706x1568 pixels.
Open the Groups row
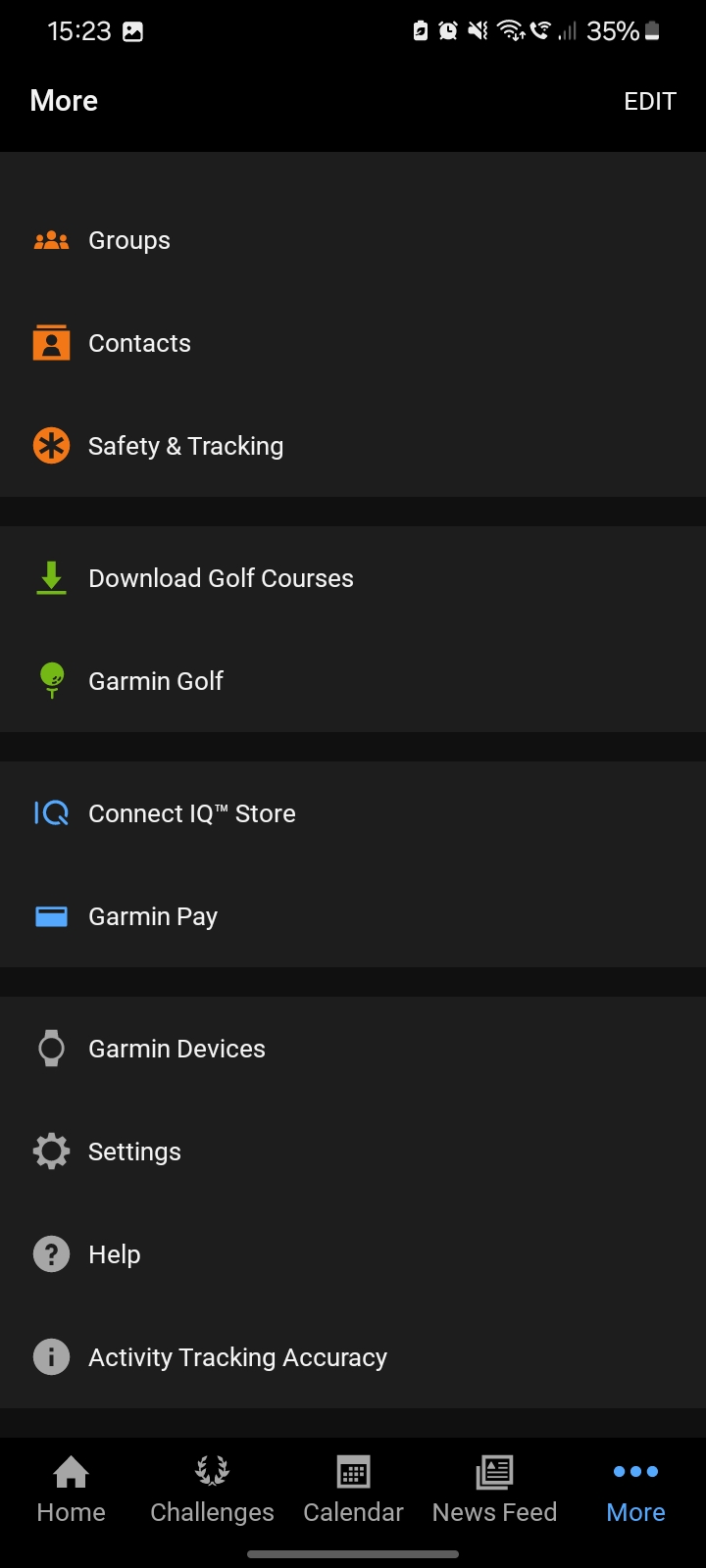353,240
